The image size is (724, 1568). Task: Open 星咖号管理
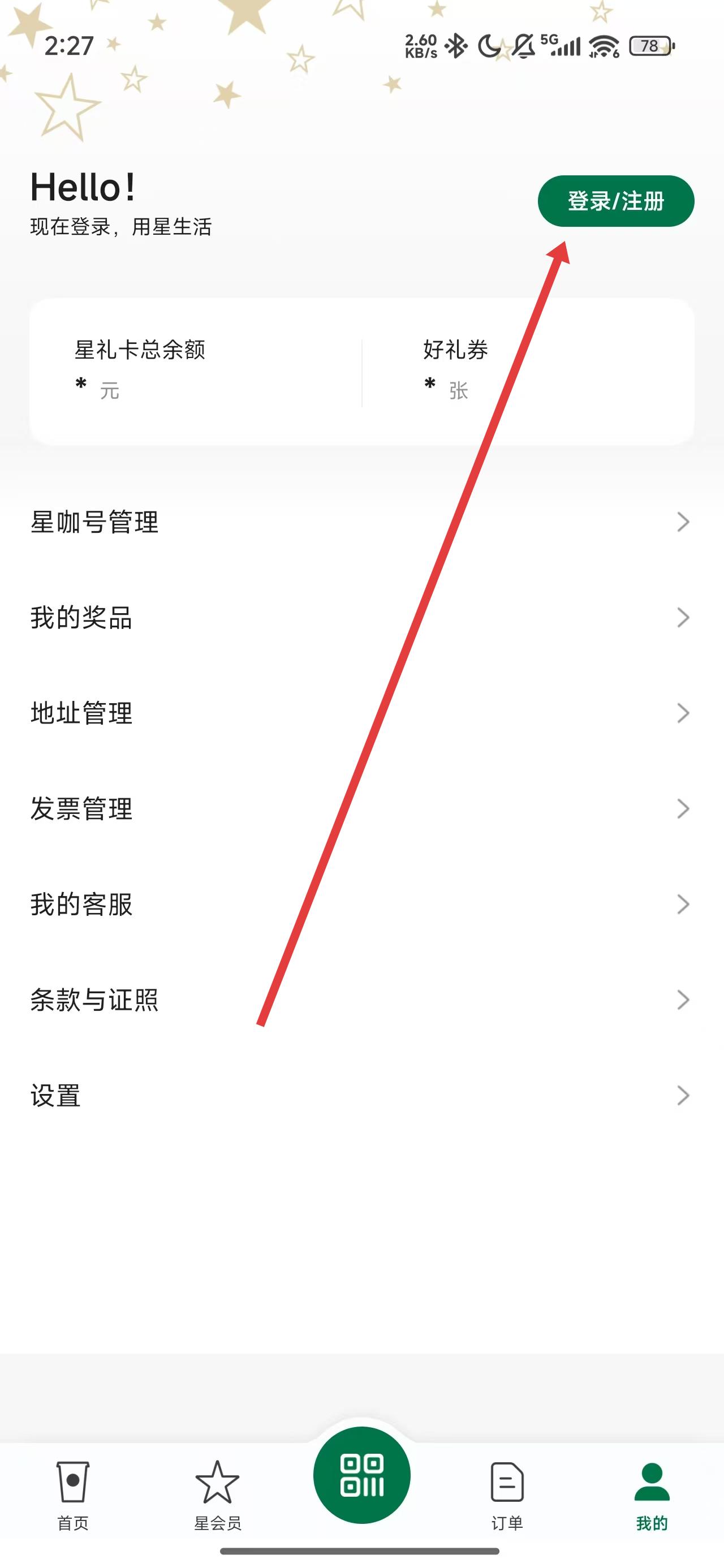pos(361,522)
